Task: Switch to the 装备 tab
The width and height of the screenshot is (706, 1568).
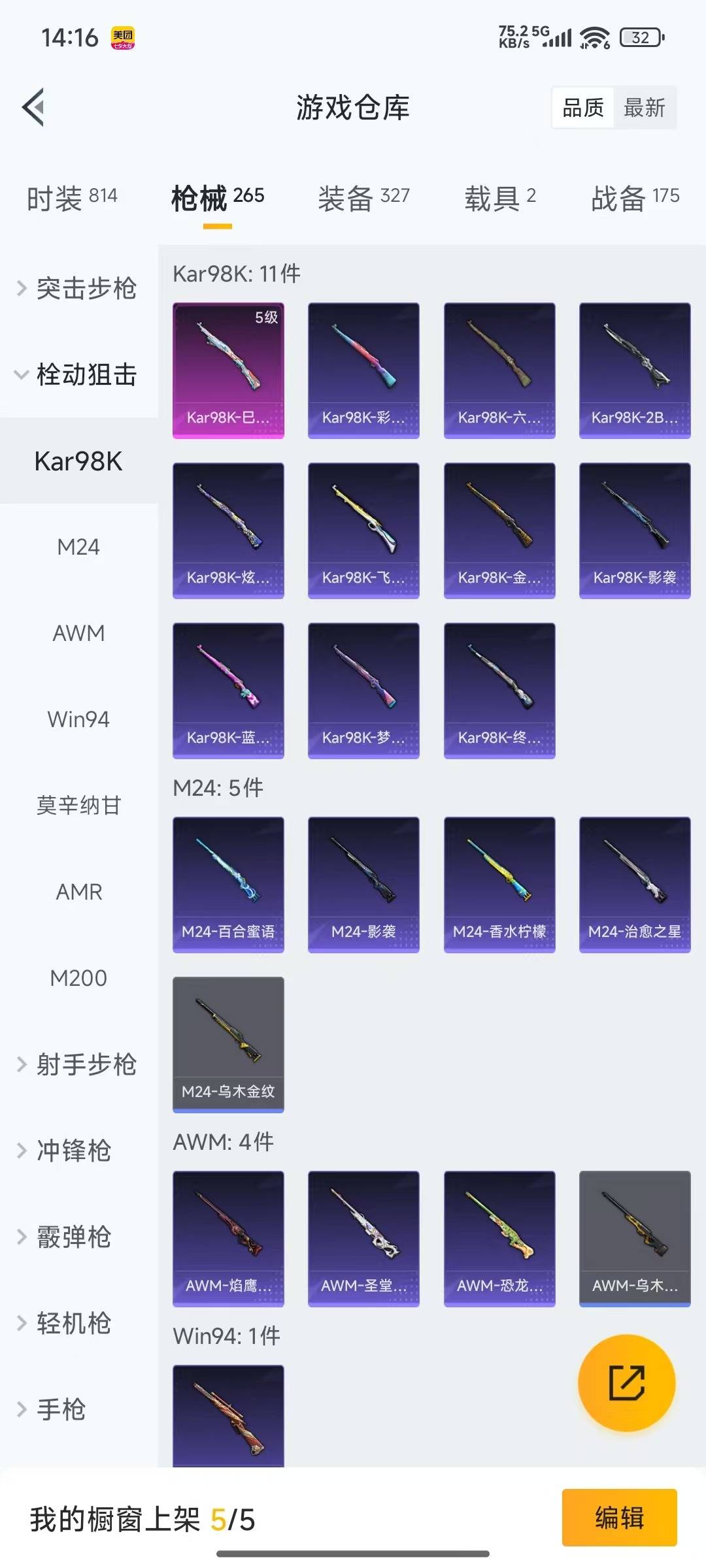Action: (363, 198)
